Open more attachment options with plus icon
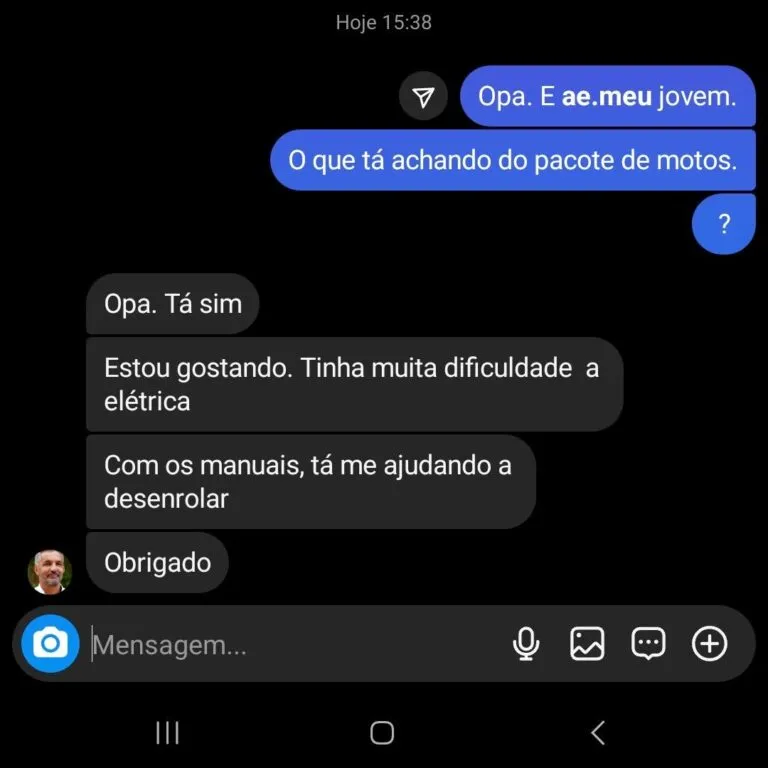 [710, 644]
